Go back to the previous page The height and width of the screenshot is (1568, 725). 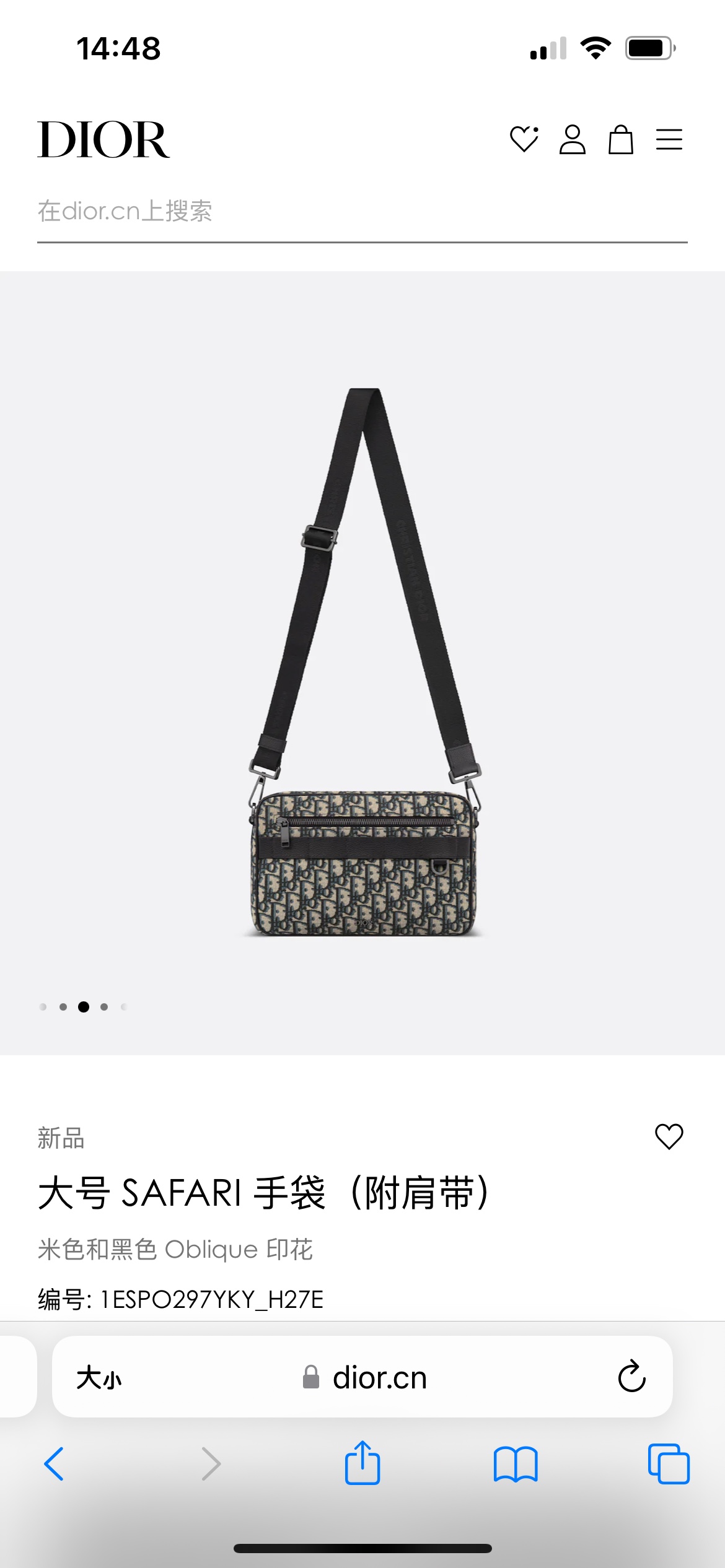click(x=55, y=1464)
